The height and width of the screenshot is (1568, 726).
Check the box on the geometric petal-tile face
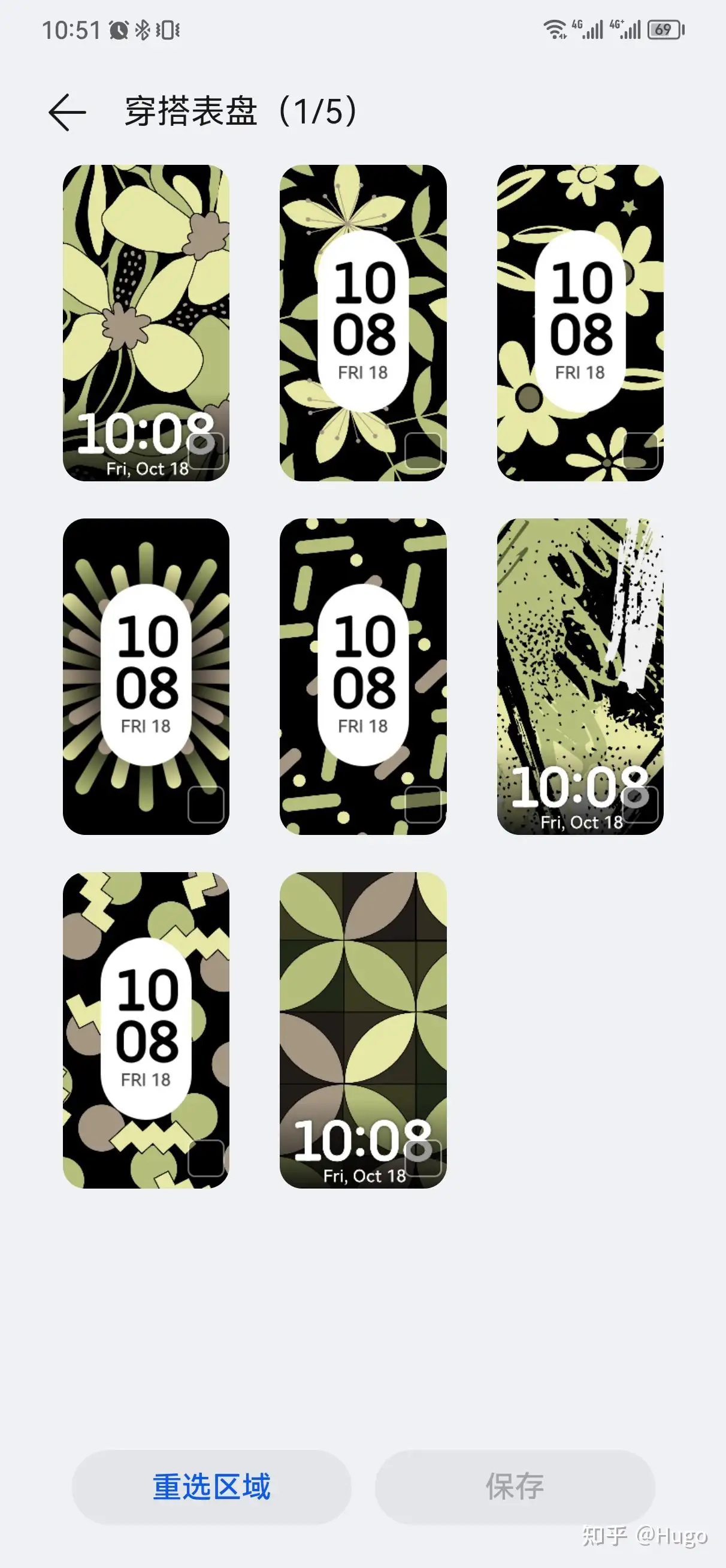(x=423, y=1159)
